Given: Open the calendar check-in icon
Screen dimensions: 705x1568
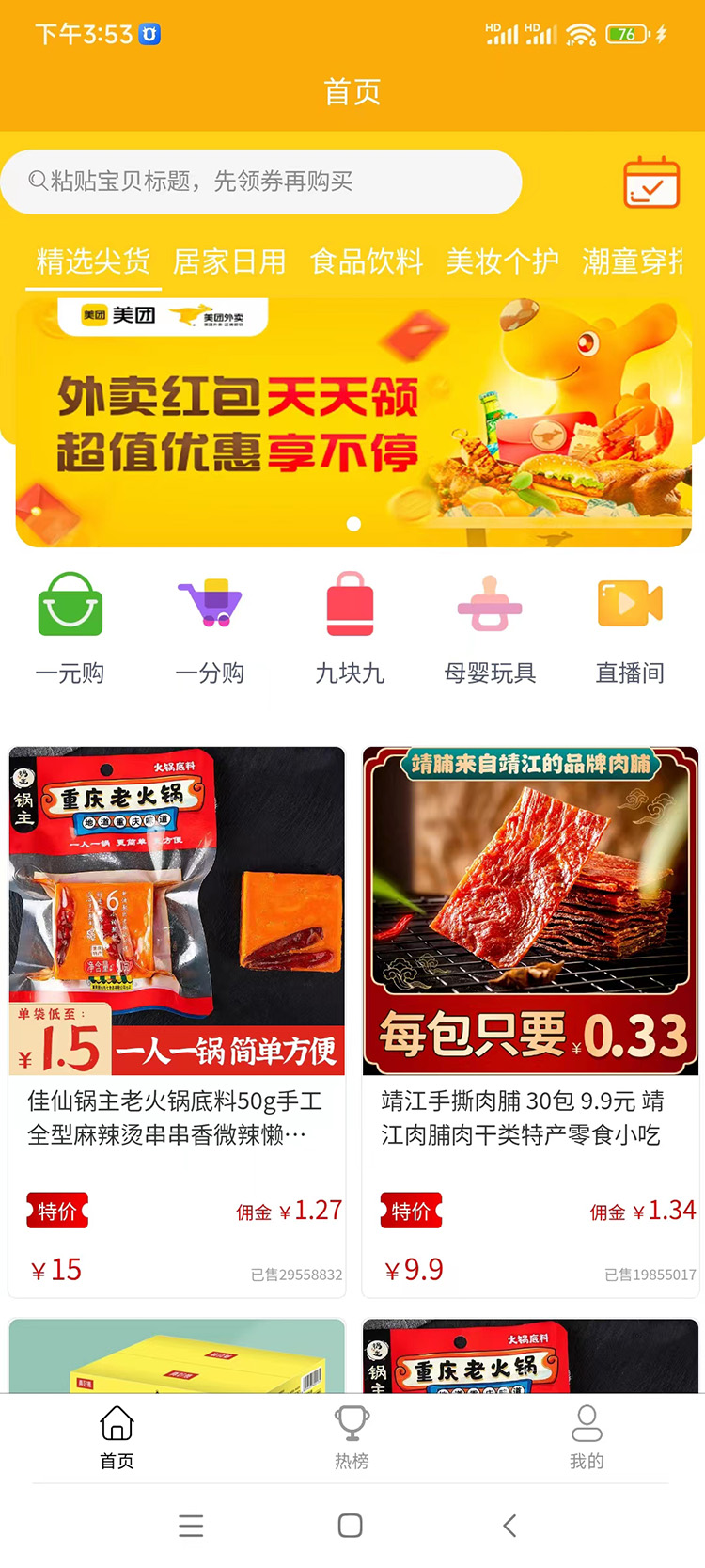Looking at the screenshot, I should 651,182.
